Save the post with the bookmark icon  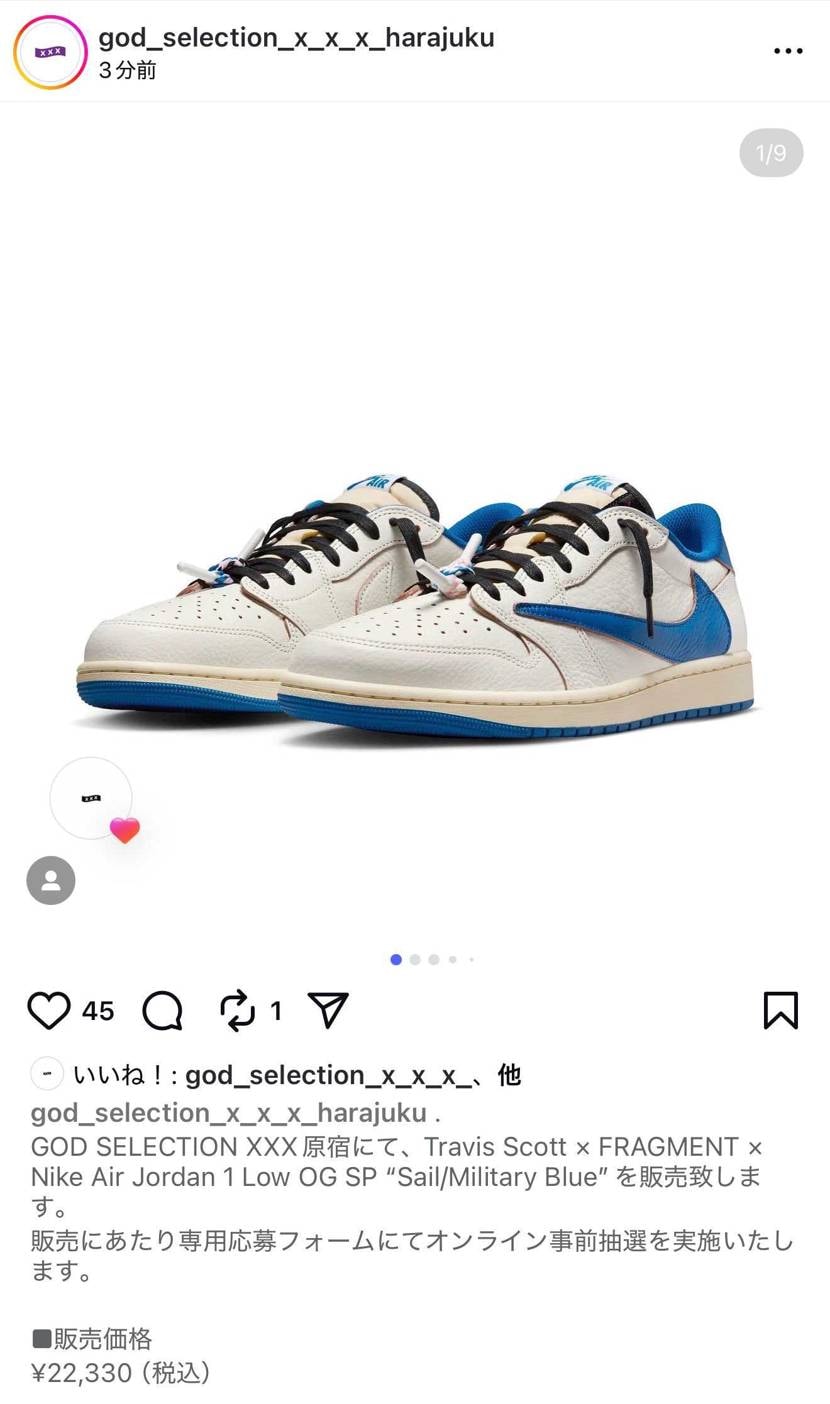tap(780, 1010)
